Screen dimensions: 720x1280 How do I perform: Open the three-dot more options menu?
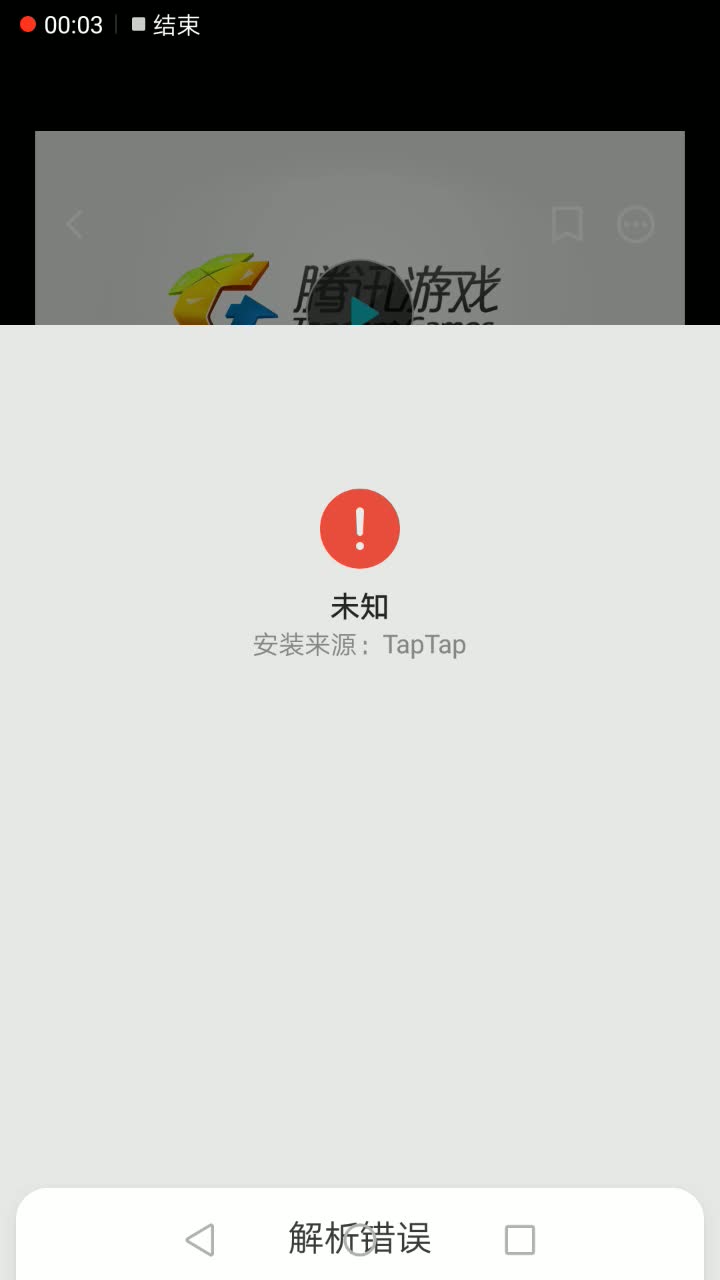[636, 225]
